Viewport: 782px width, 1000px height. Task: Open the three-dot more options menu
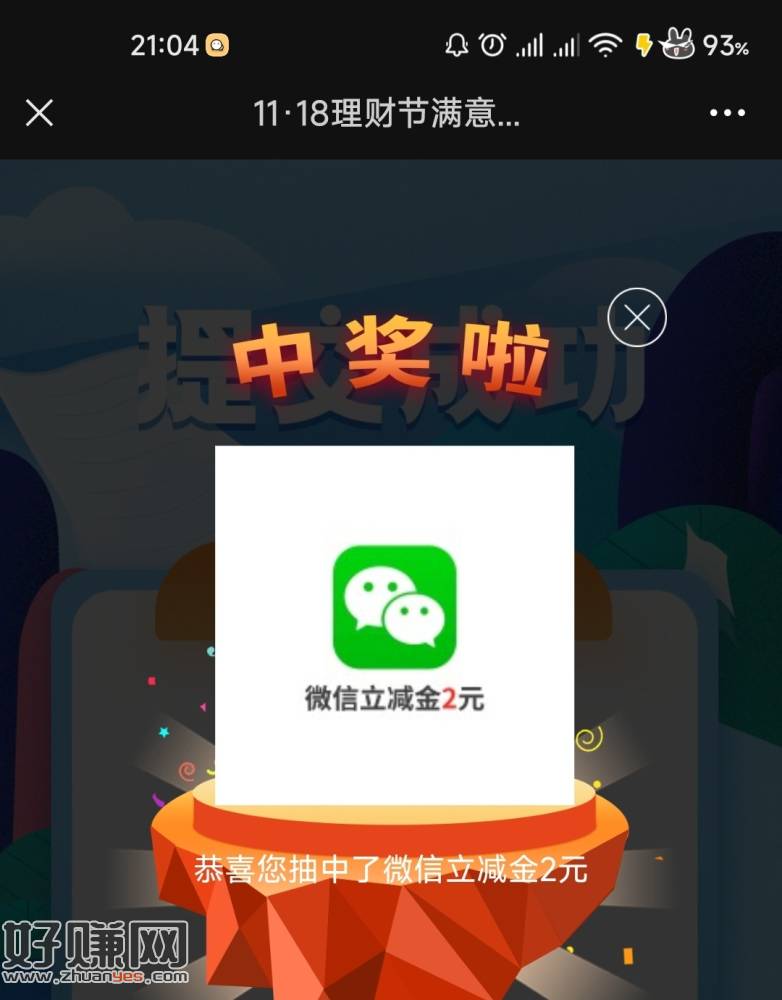727,113
